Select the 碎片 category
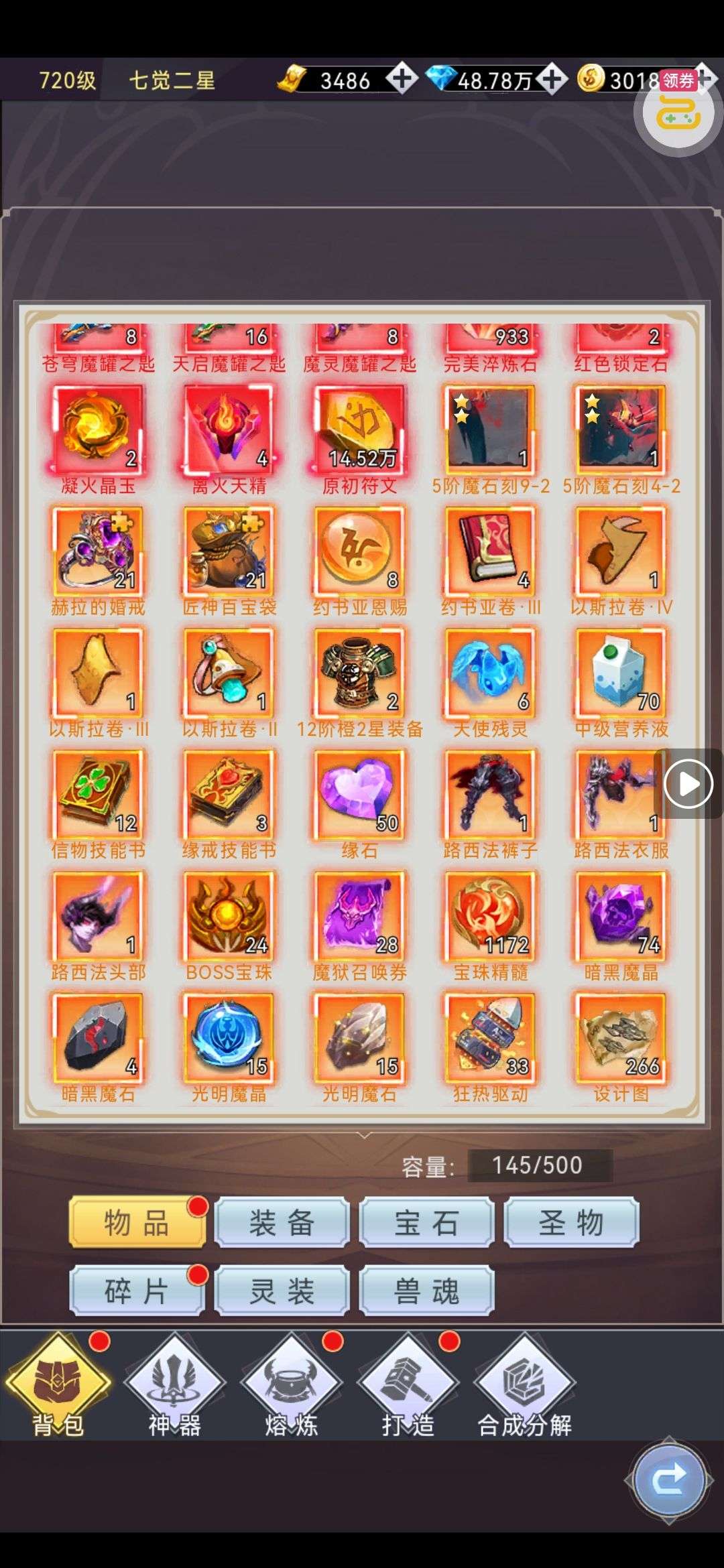The width and height of the screenshot is (724, 1568). point(137,1291)
